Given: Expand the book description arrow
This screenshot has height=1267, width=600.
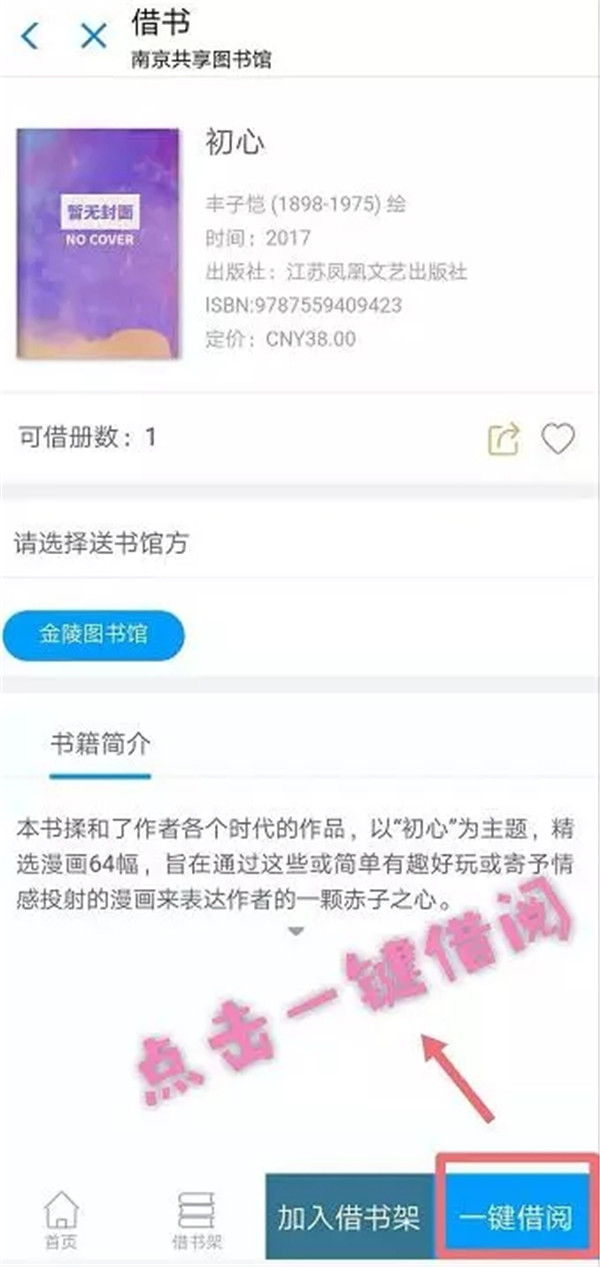Looking at the screenshot, I should [296, 932].
